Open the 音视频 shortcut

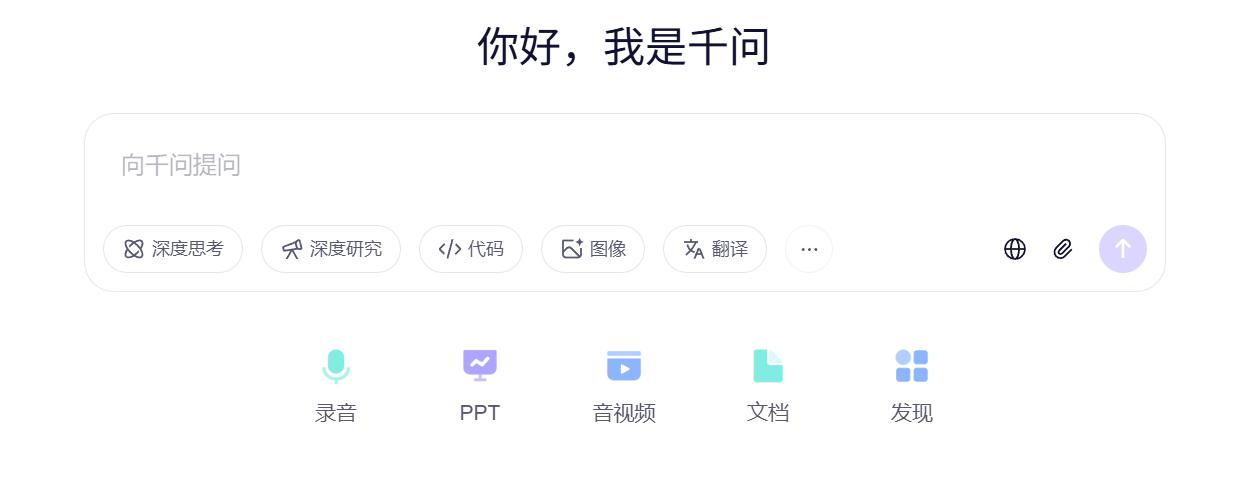pos(624,383)
